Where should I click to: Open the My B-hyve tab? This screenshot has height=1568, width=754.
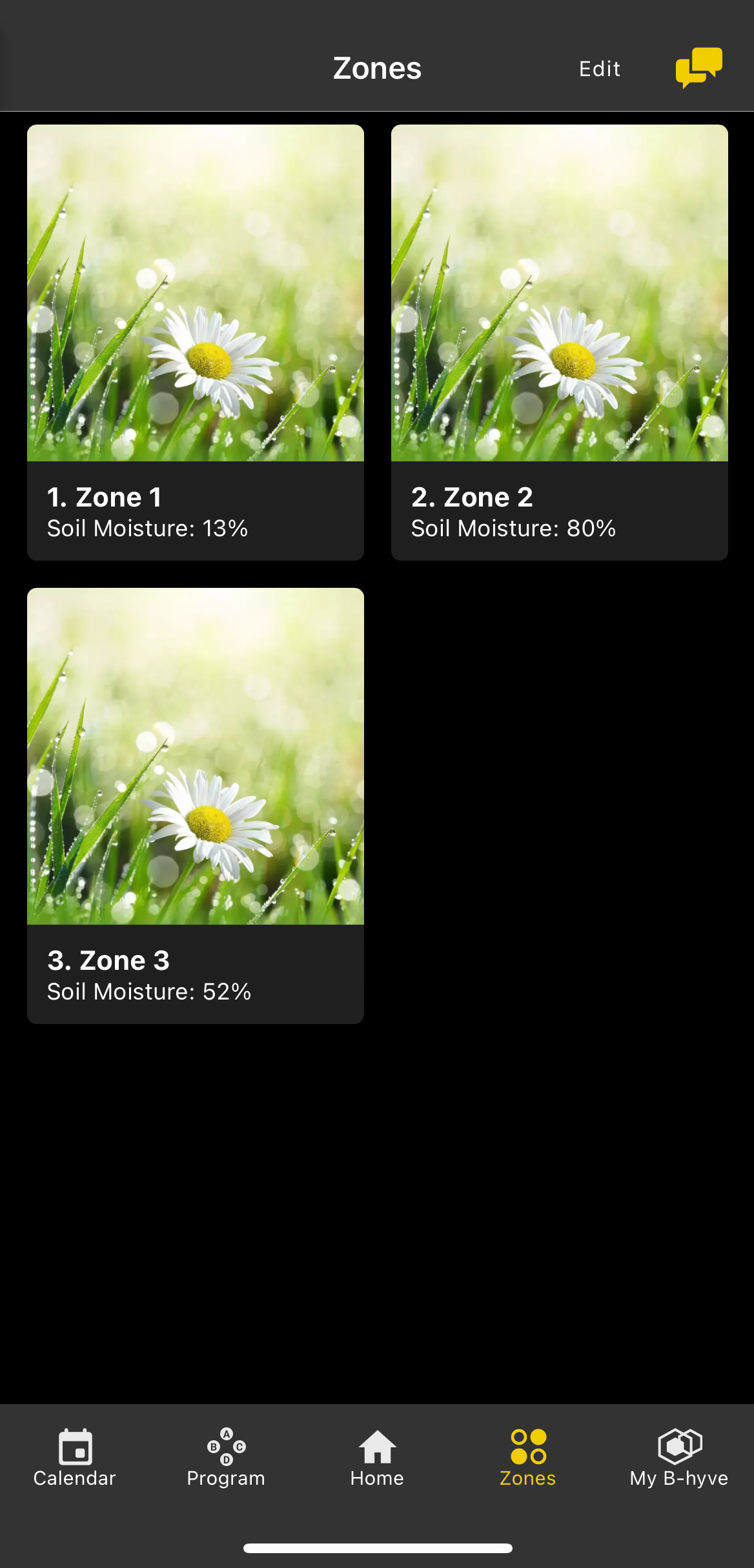tap(679, 1457)
